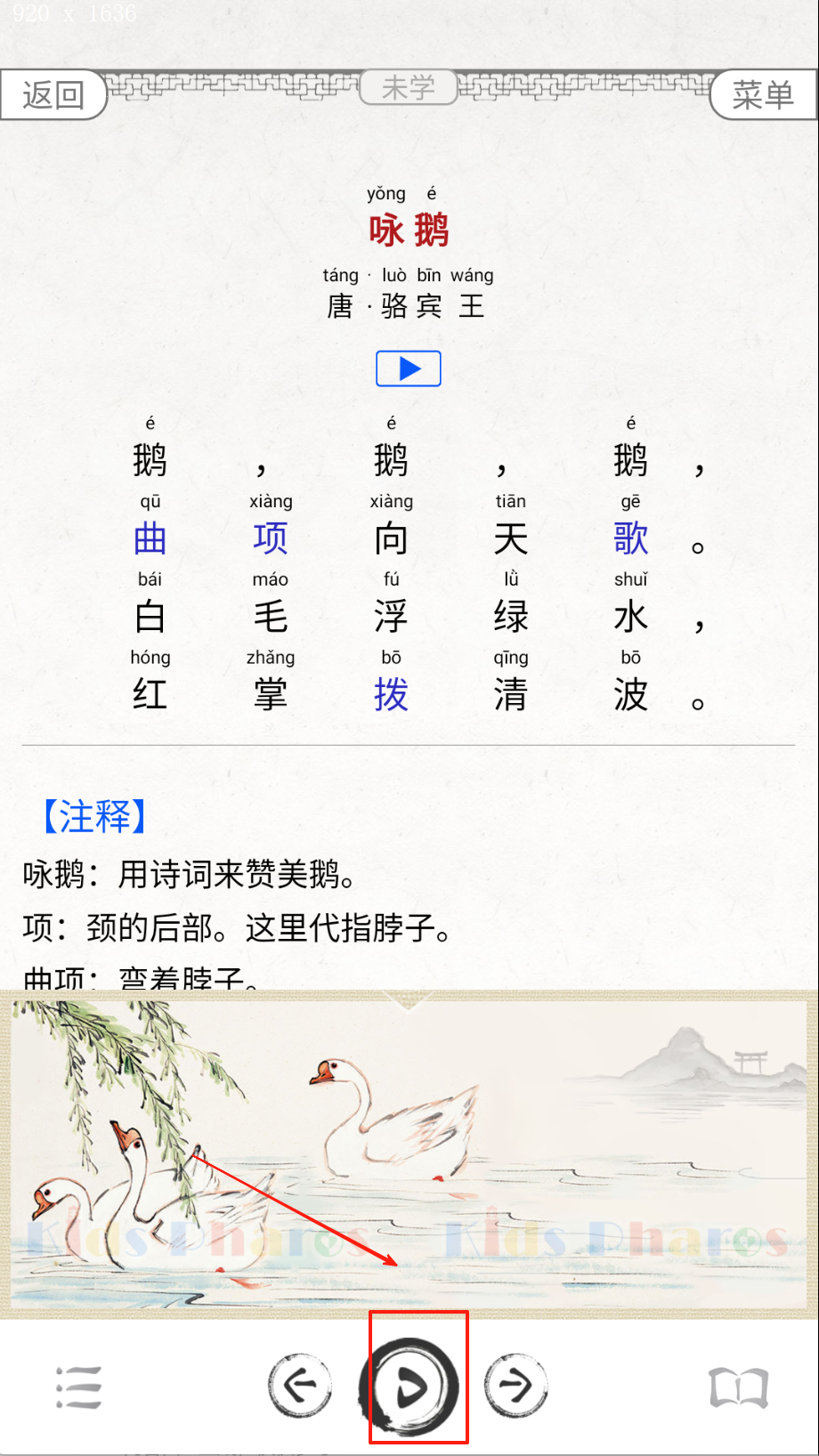The height and width of the screenshot is (1456, 819).
Task: Collapse the illustration panel with the down chevron
Action: (x=409, y=1000)
